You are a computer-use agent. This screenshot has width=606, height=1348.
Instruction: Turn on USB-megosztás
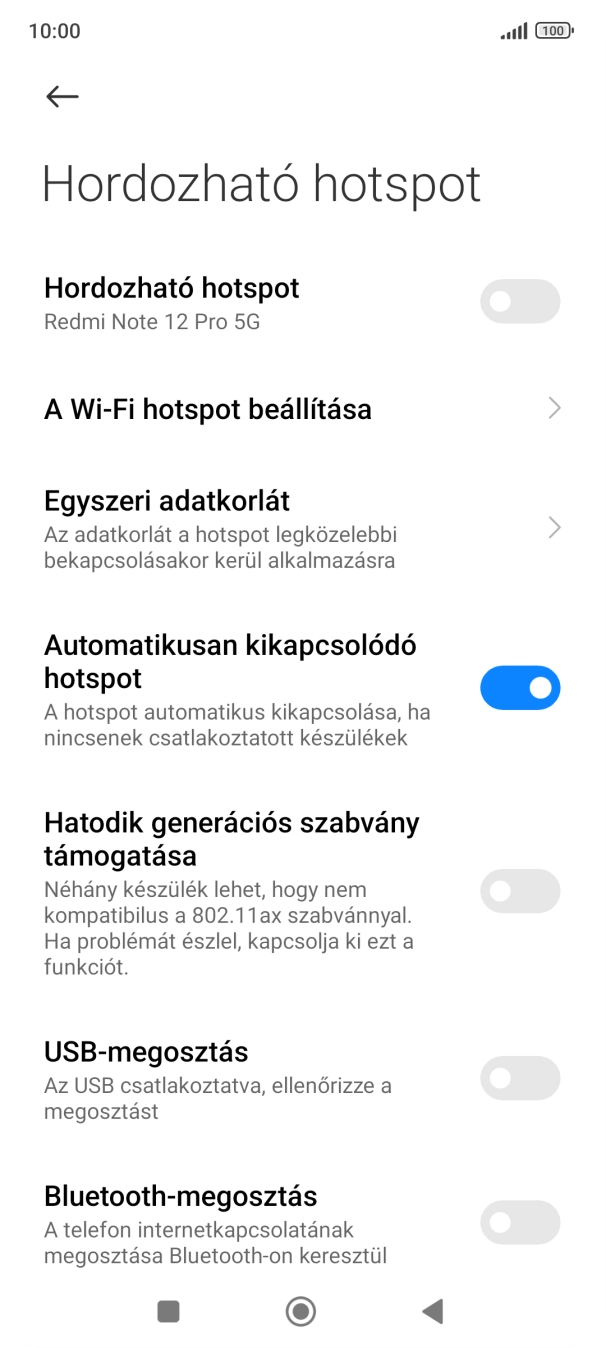point(520,1078)
